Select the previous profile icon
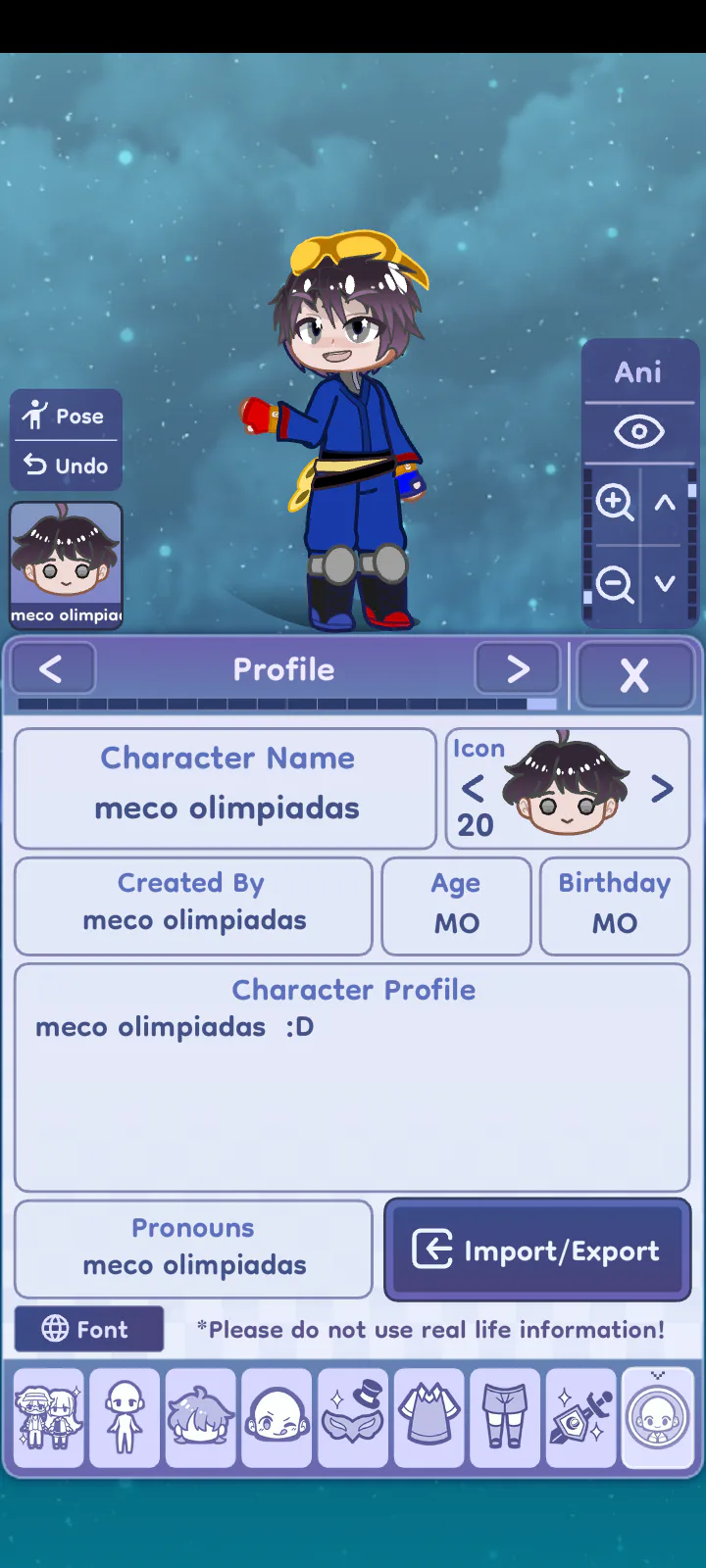This screenshot has width=706, height=1568. tap(474, 789)
